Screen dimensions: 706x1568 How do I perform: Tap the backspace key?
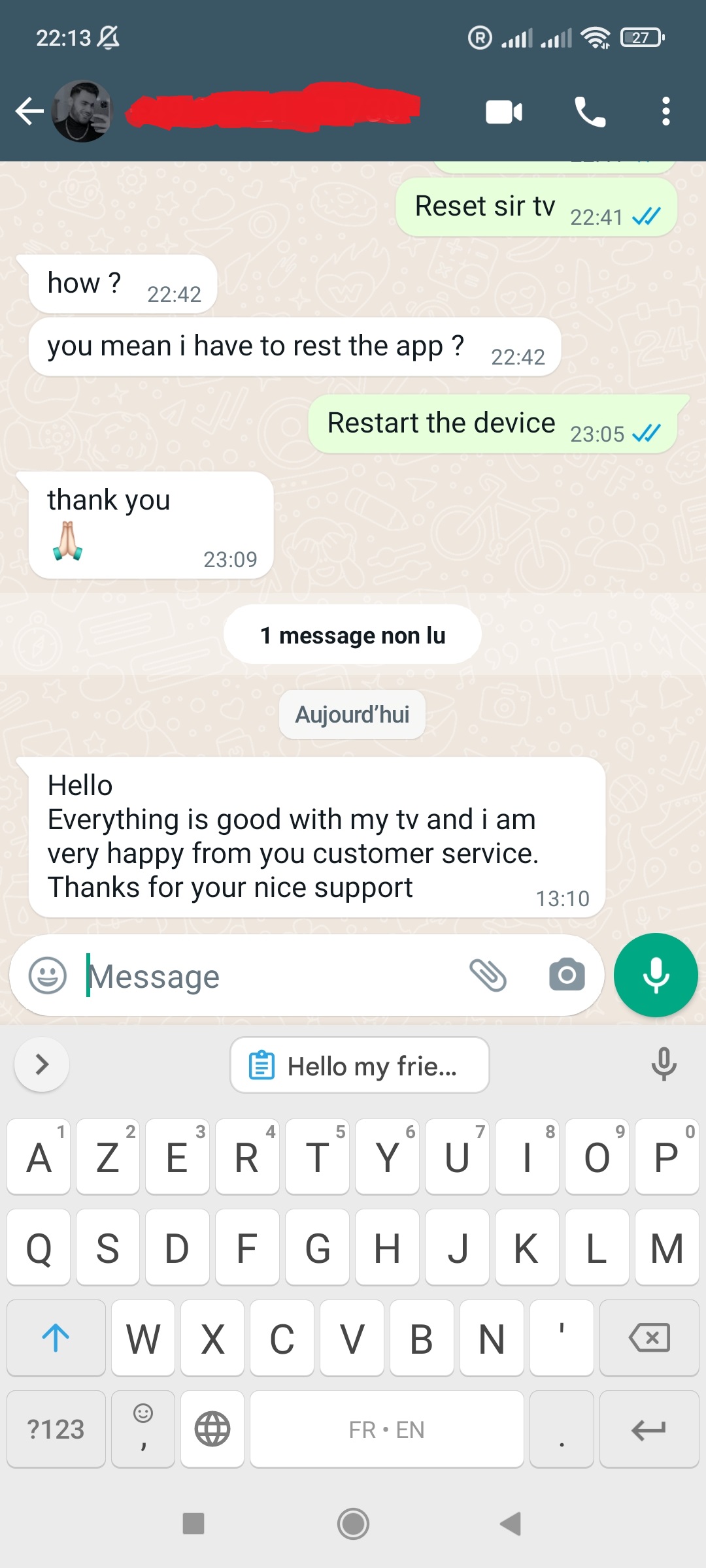click(x=648, y=1338)
